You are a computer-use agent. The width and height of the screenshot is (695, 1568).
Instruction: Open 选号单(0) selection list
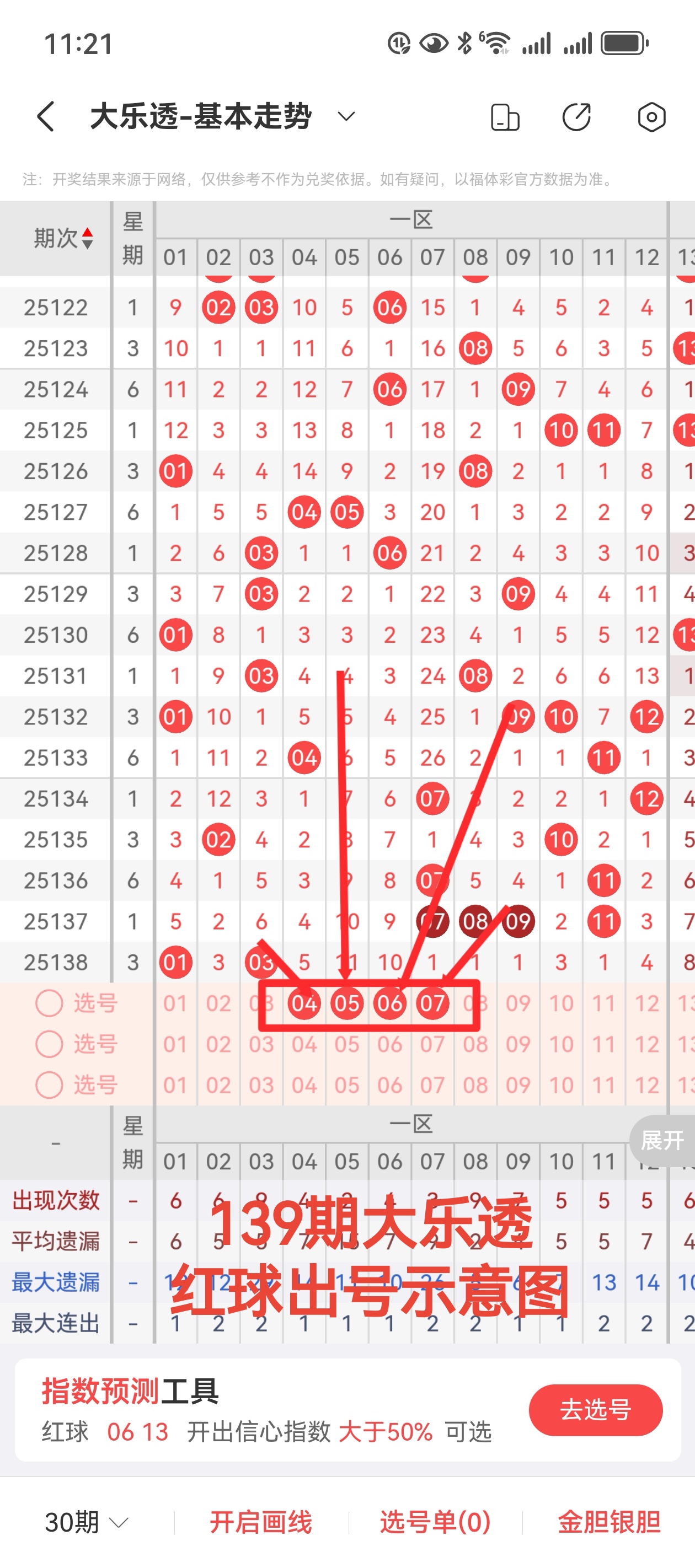(x=435, y=1522)
